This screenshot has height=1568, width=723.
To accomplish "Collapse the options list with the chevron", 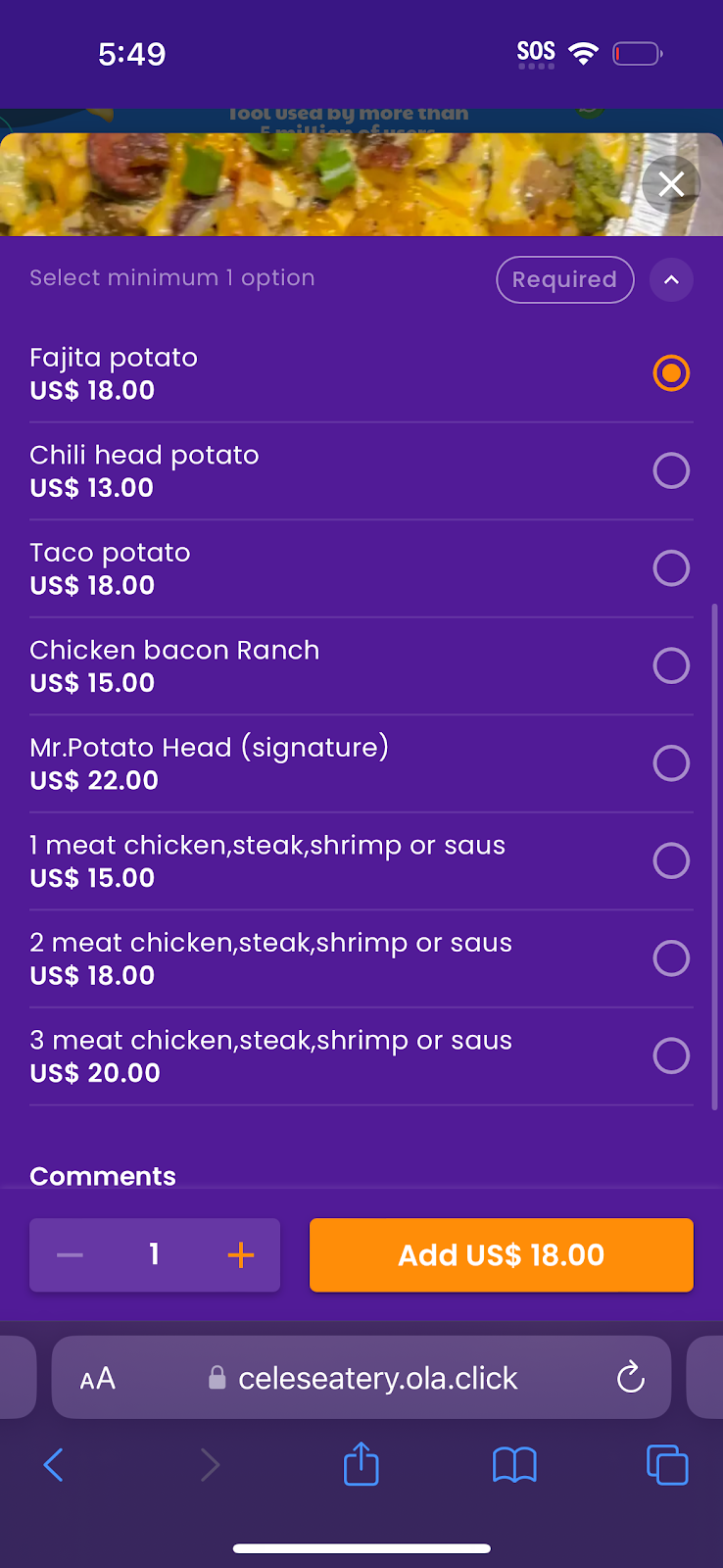I will click(x=671, y=279).
